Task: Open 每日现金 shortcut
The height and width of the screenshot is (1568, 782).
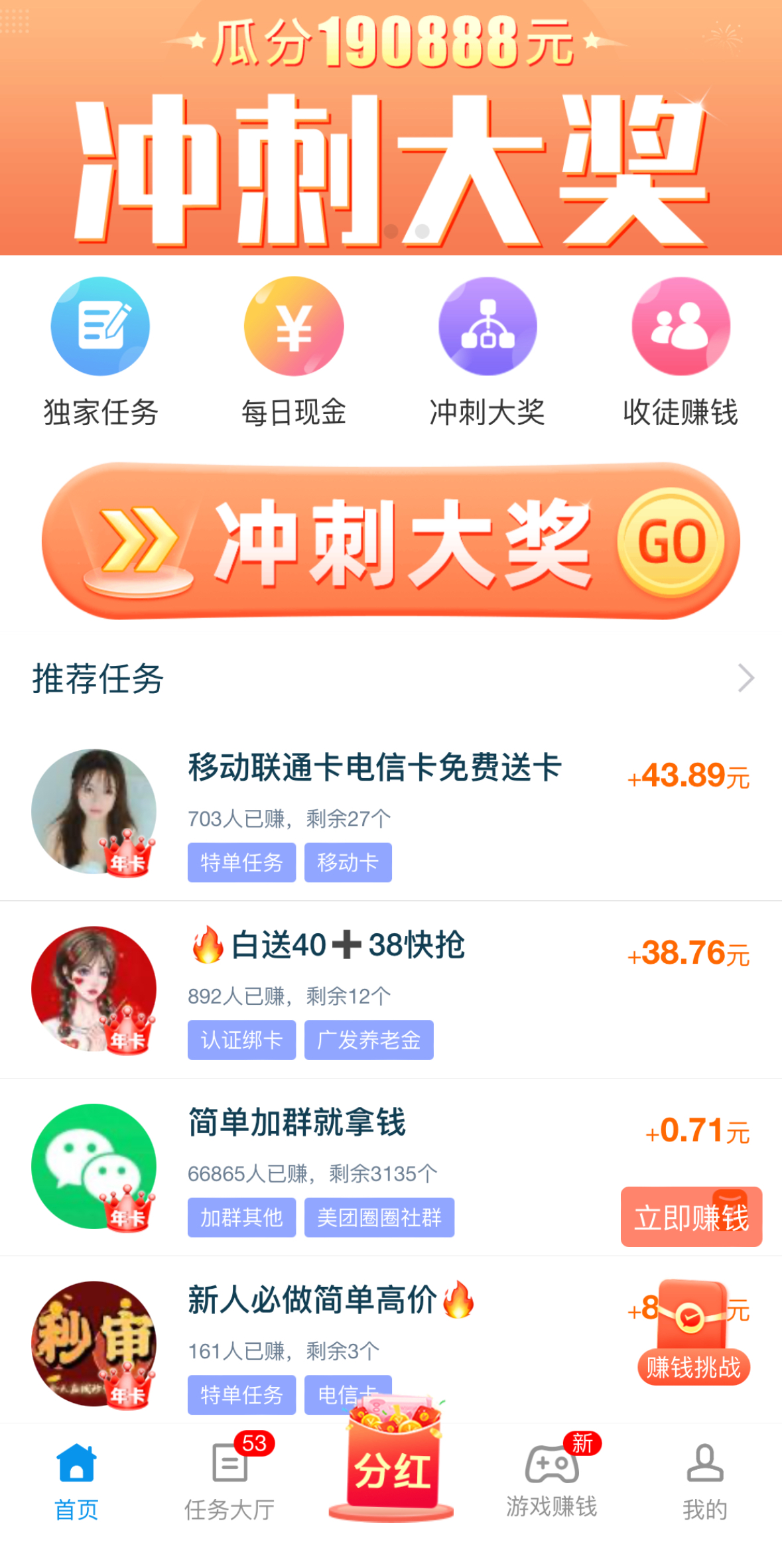Action: [x=294, y=352]
